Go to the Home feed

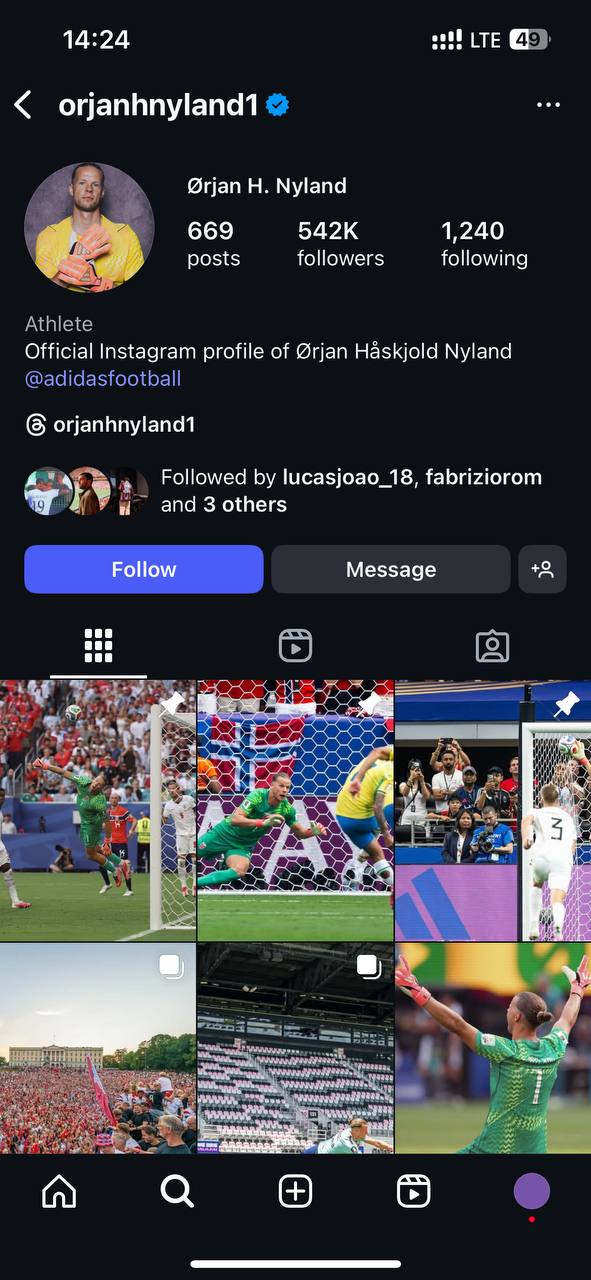coord(59,1191)
